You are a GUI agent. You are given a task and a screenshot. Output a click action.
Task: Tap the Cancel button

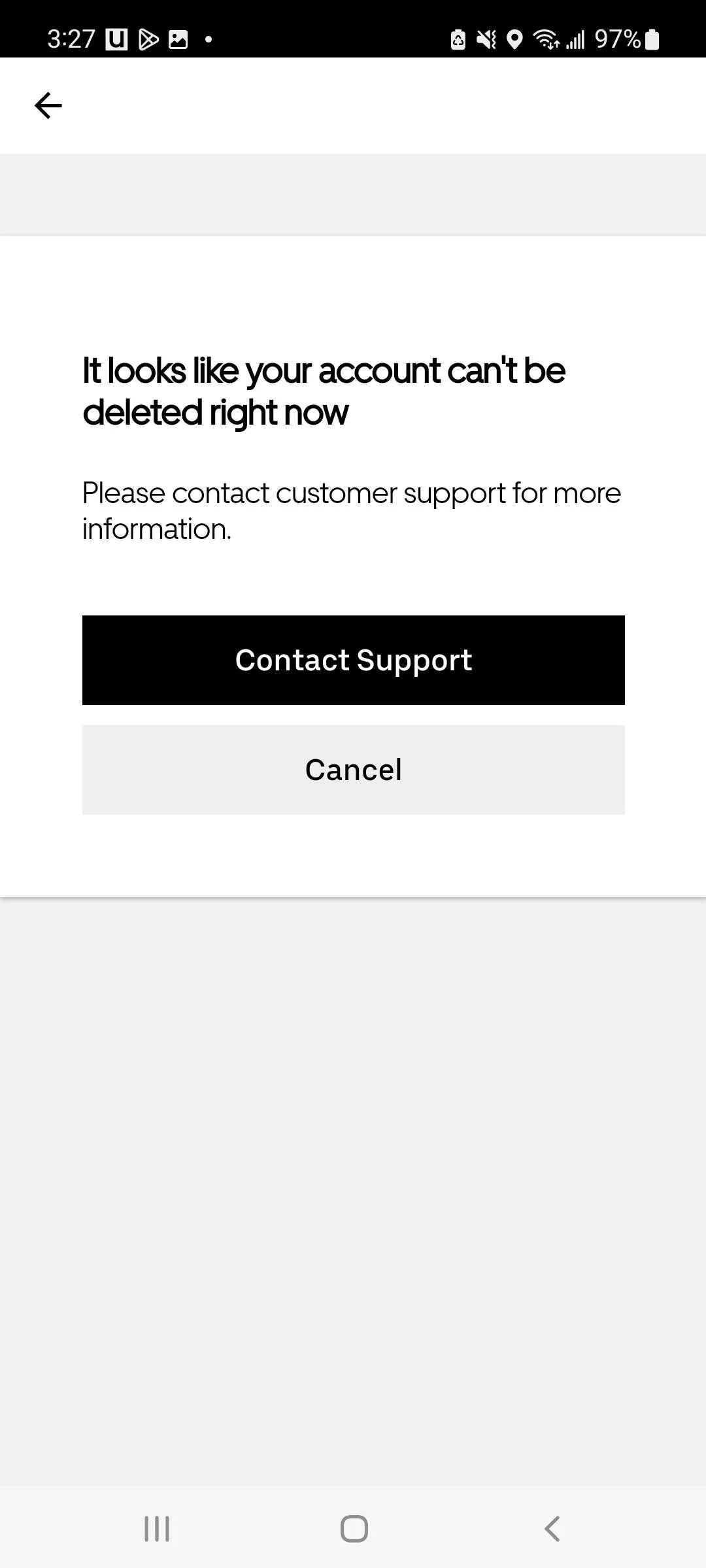point(353,770)
